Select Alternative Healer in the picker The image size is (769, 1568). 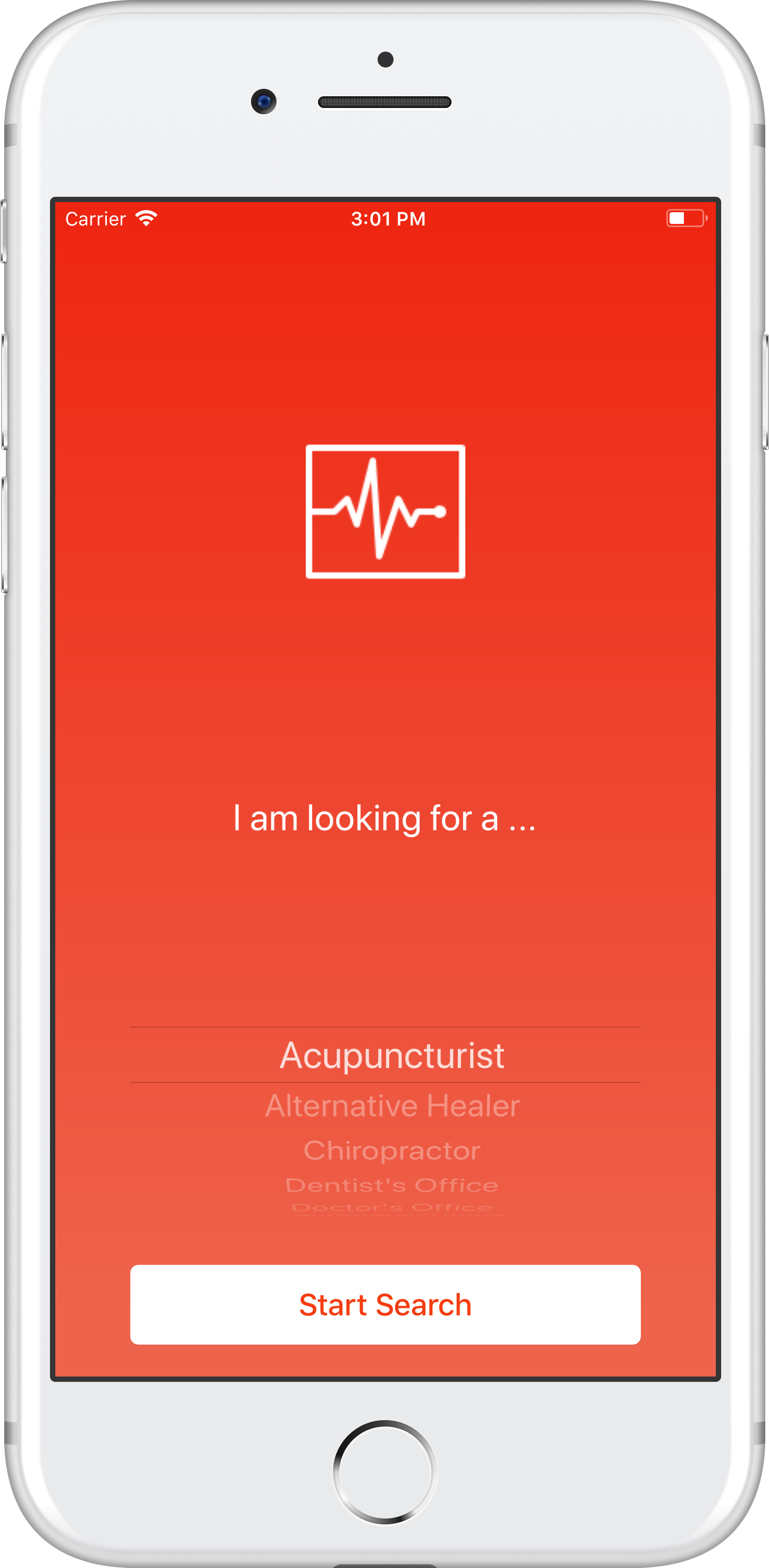[392, 1105]
